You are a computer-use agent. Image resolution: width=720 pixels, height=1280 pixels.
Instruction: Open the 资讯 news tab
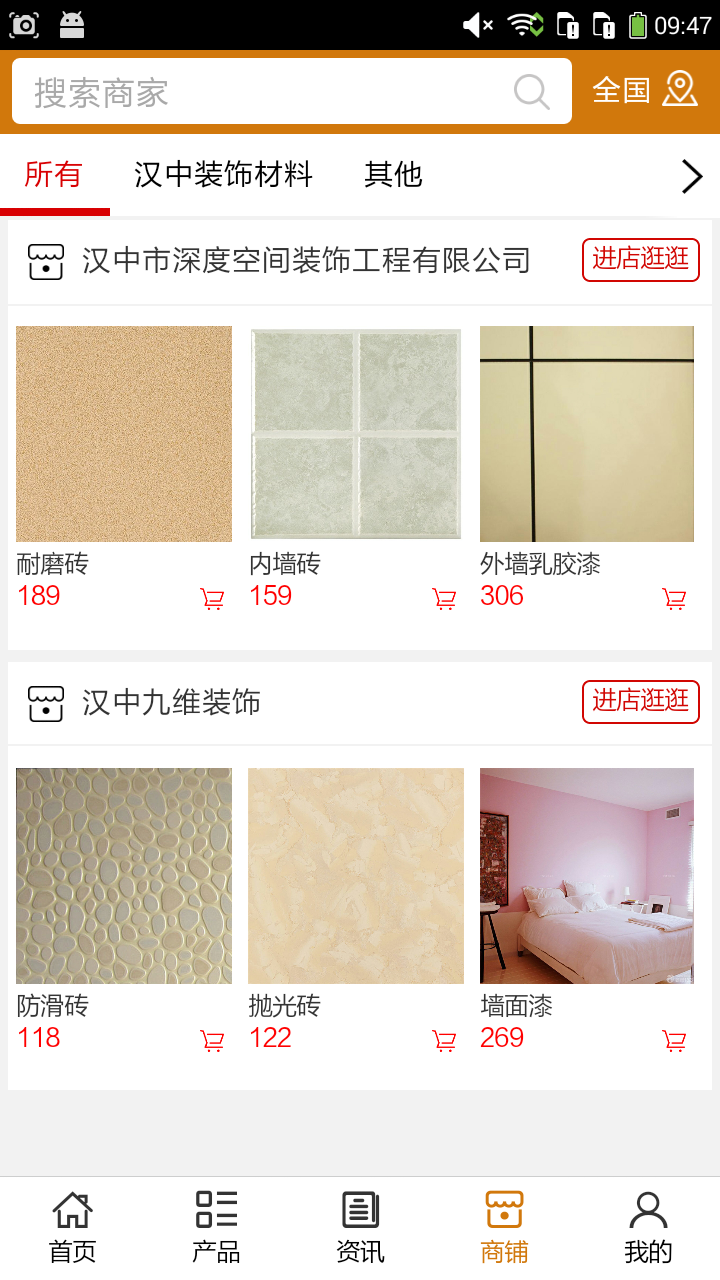[x=360, y=1228]
